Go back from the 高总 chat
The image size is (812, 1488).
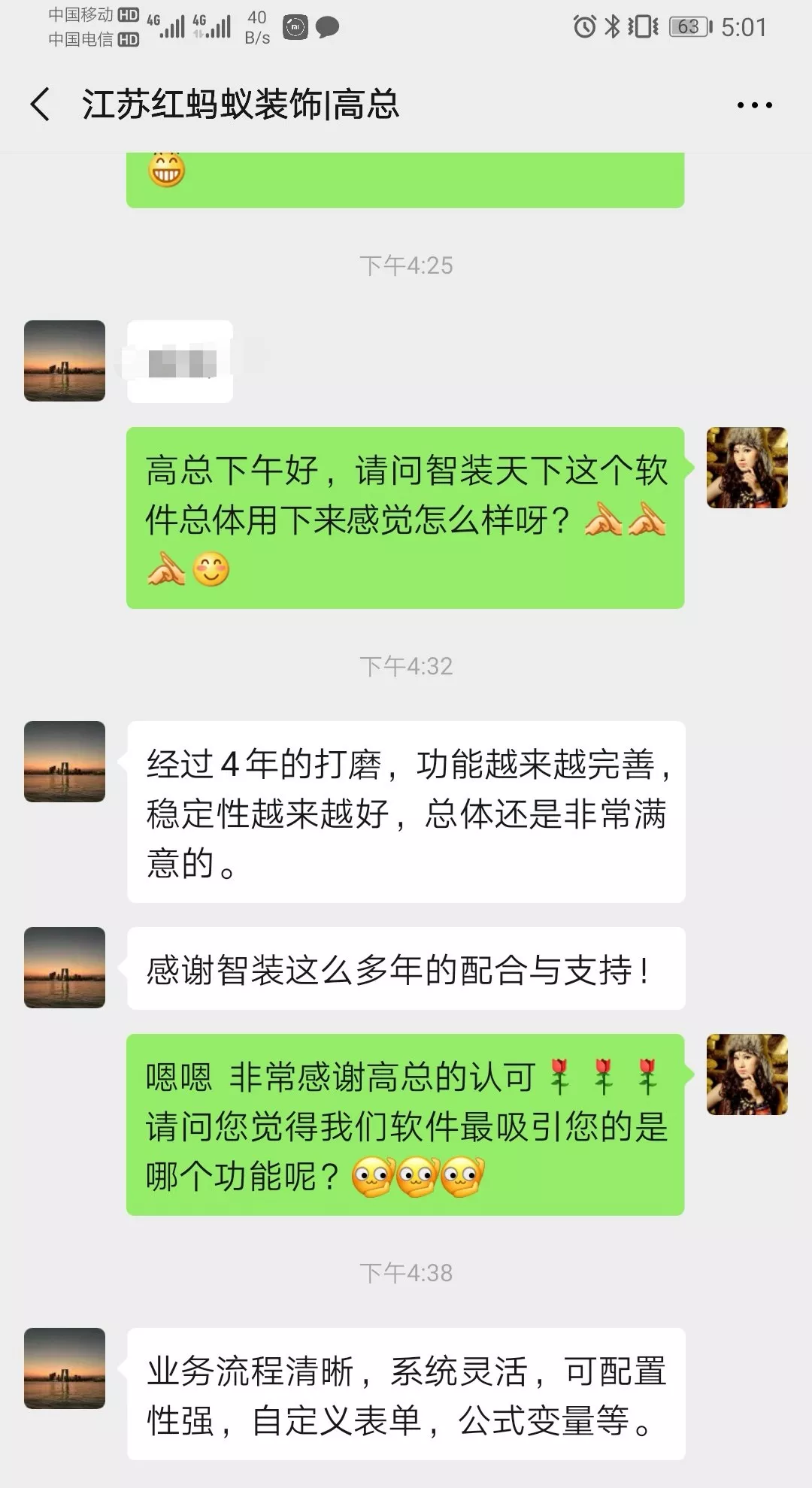[41, 104]
